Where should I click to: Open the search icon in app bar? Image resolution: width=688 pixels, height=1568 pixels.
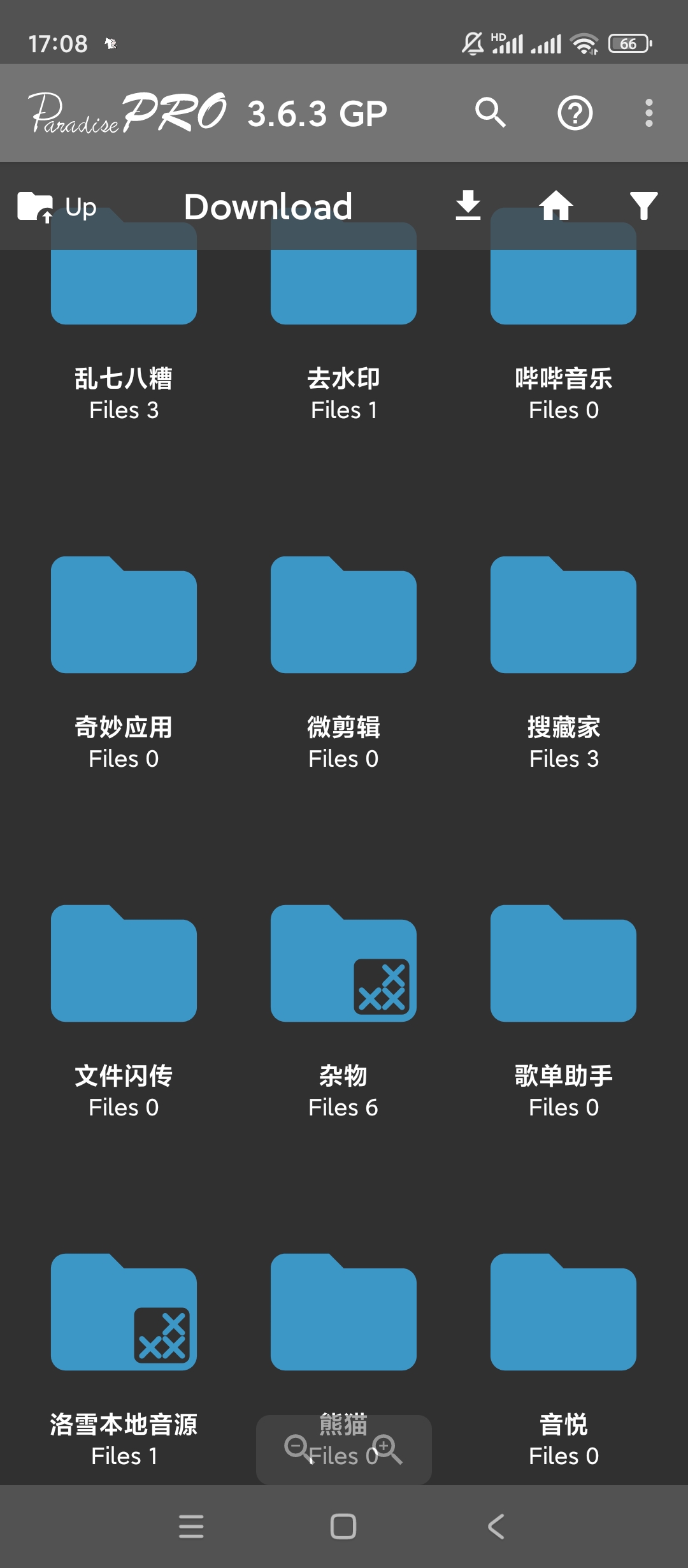(x=490, y=113)
